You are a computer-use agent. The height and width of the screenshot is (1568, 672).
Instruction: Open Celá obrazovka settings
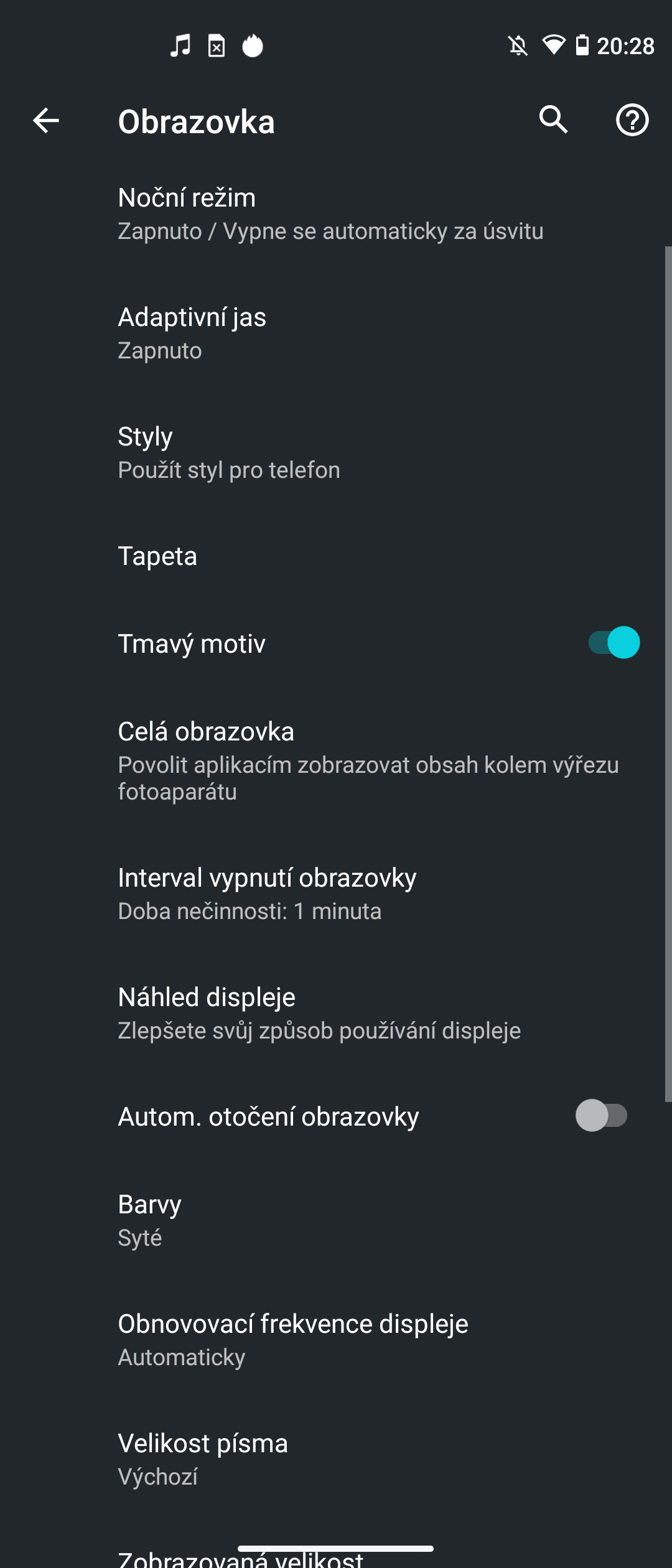[x=330, y=760]
